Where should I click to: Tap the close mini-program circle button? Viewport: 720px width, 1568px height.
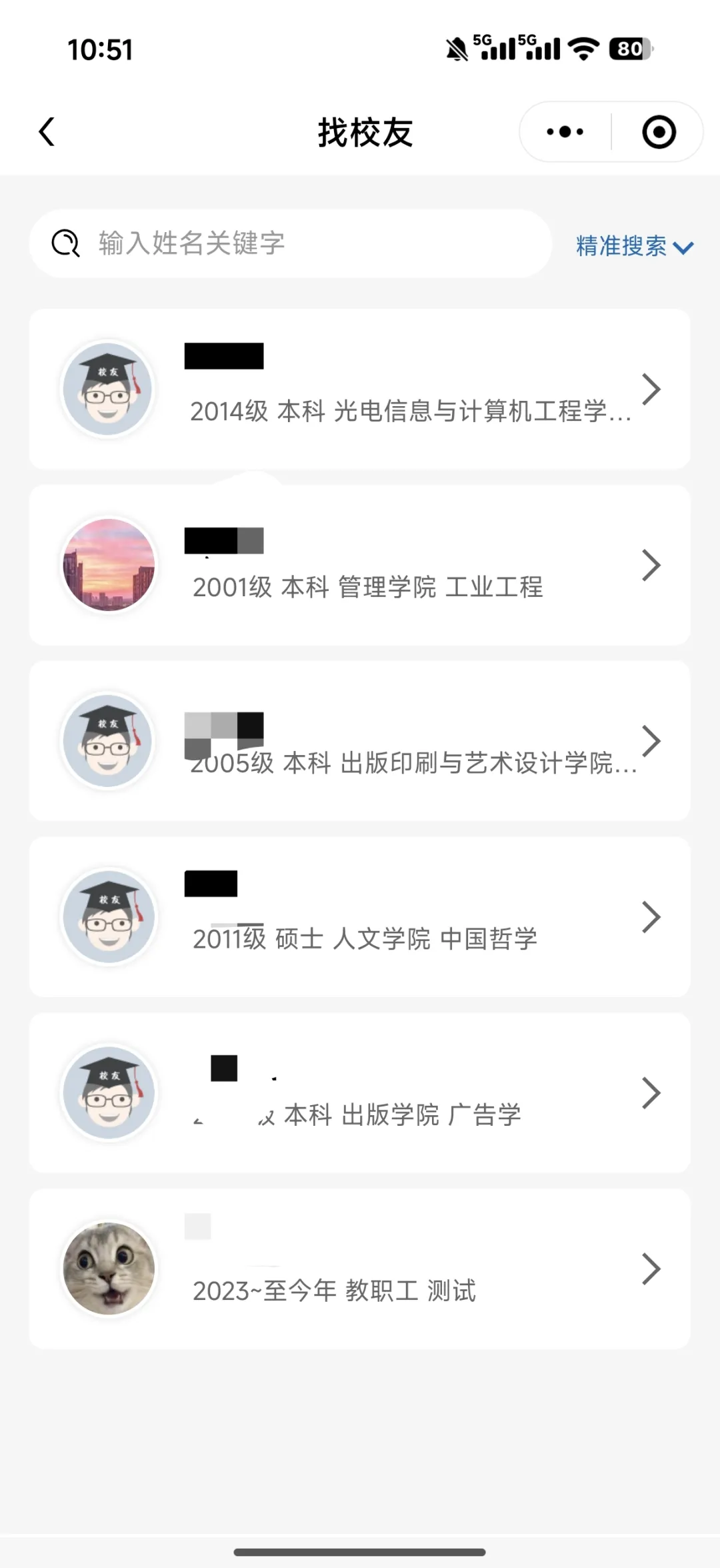[x=659, y=131]
